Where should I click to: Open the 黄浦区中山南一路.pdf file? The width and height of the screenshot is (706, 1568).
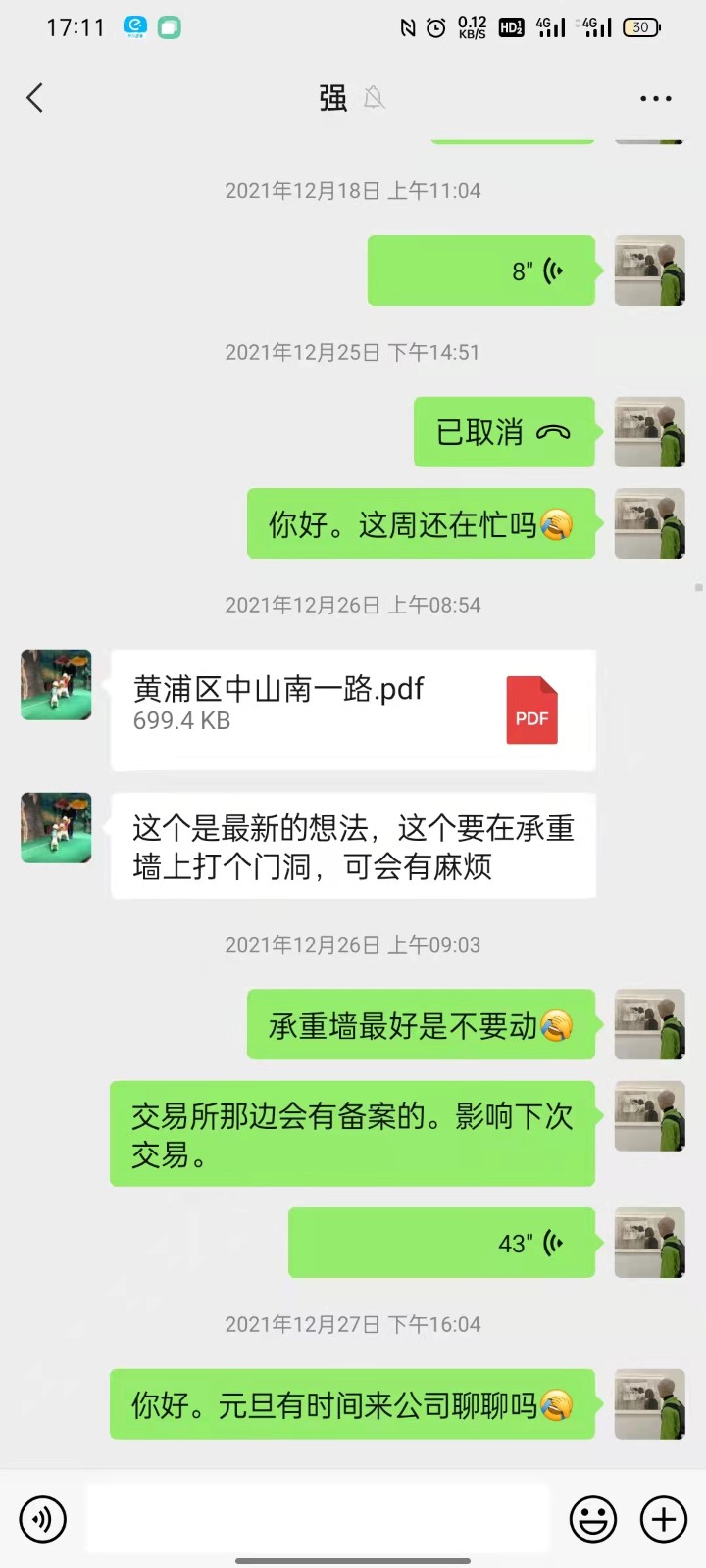(353, 710)
